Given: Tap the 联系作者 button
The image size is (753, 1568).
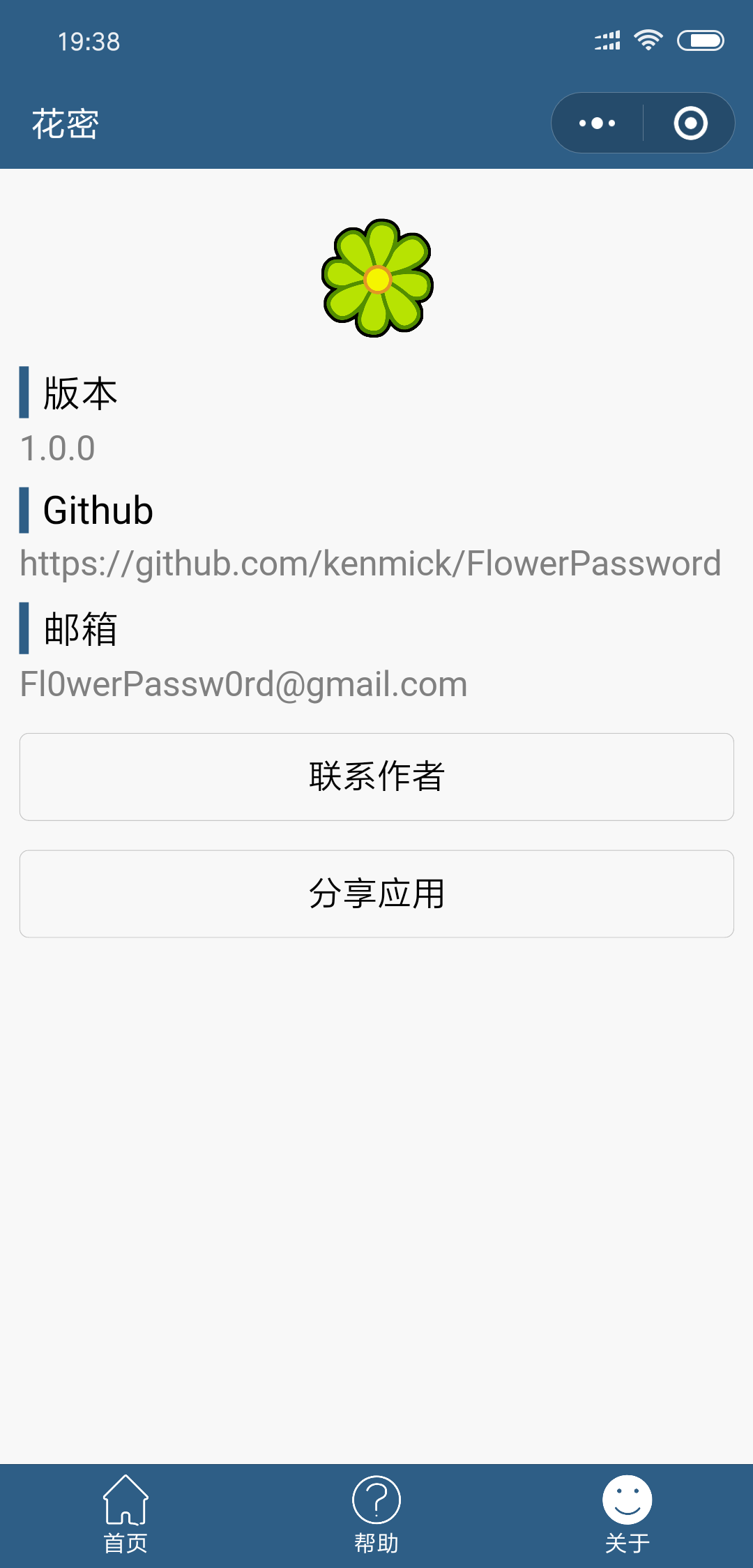Looking at the screenshot, I should pos(376,776).
